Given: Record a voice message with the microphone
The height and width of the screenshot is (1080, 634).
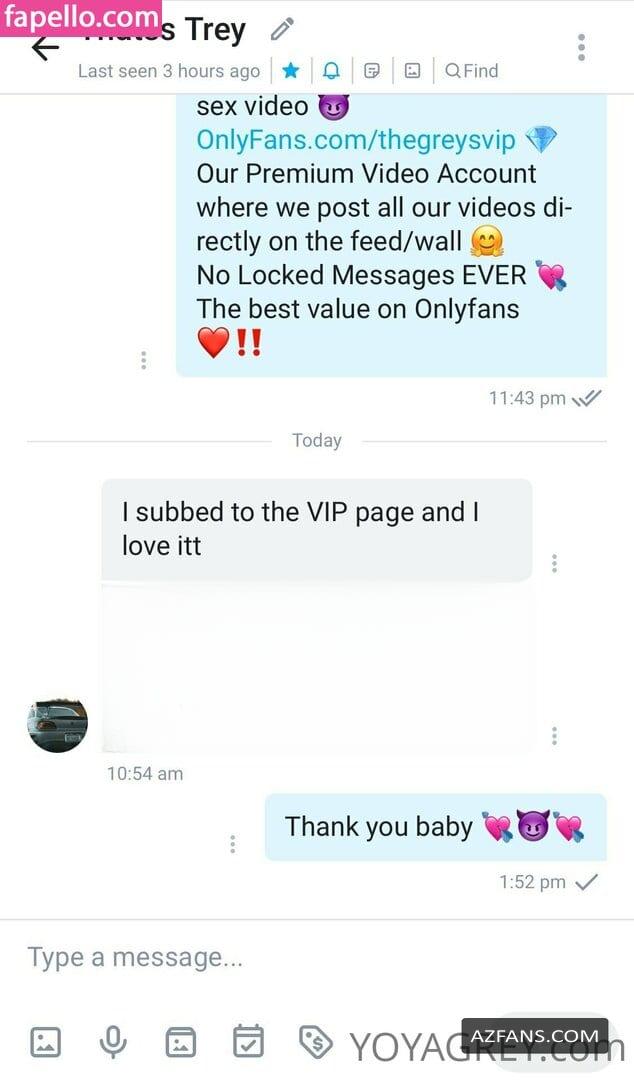Looking at the screenshot, I should pos(113,1041).
